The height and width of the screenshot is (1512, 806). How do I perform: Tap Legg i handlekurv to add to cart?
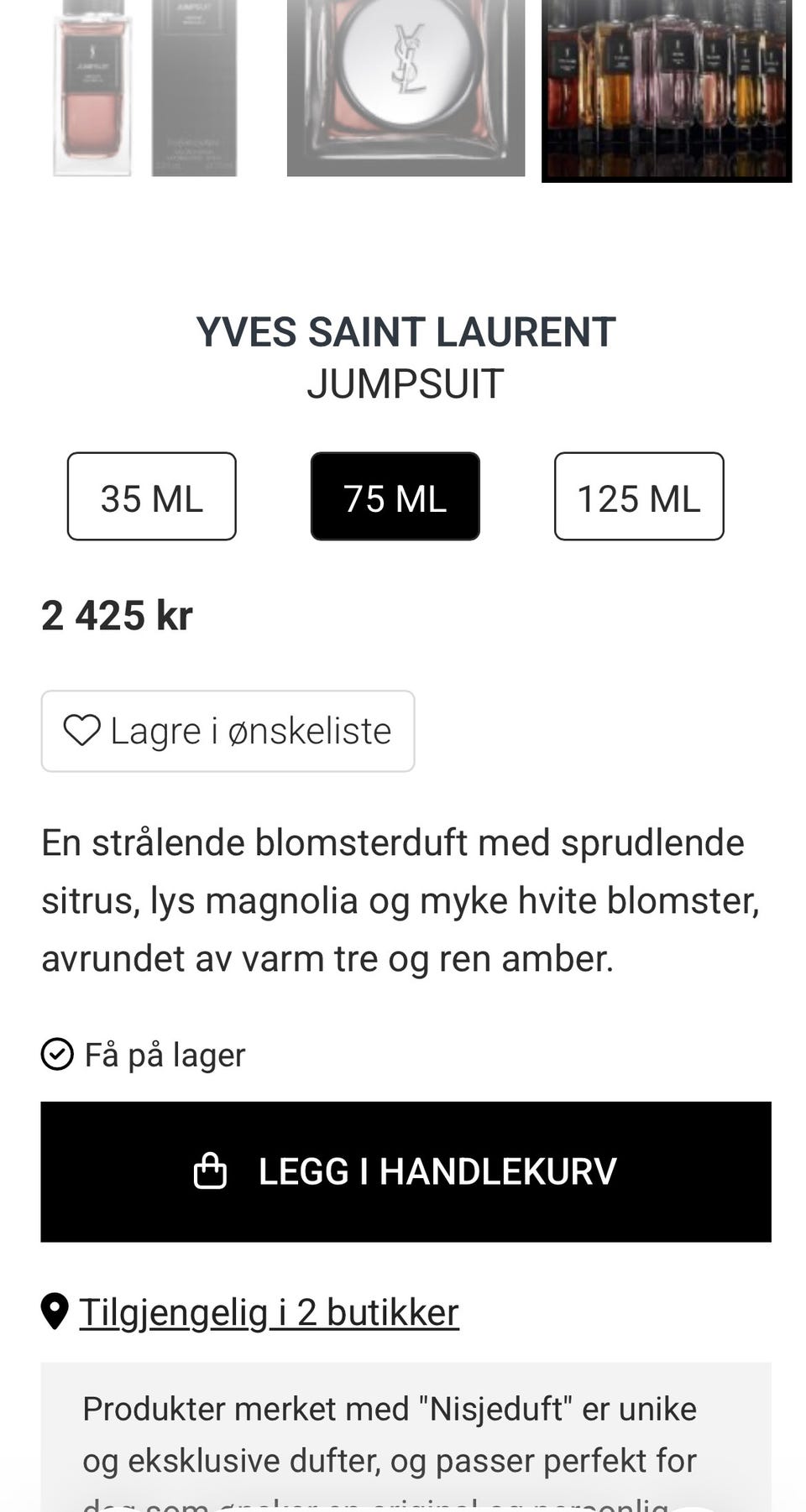pyautogui.click(x=406, y=1171)
